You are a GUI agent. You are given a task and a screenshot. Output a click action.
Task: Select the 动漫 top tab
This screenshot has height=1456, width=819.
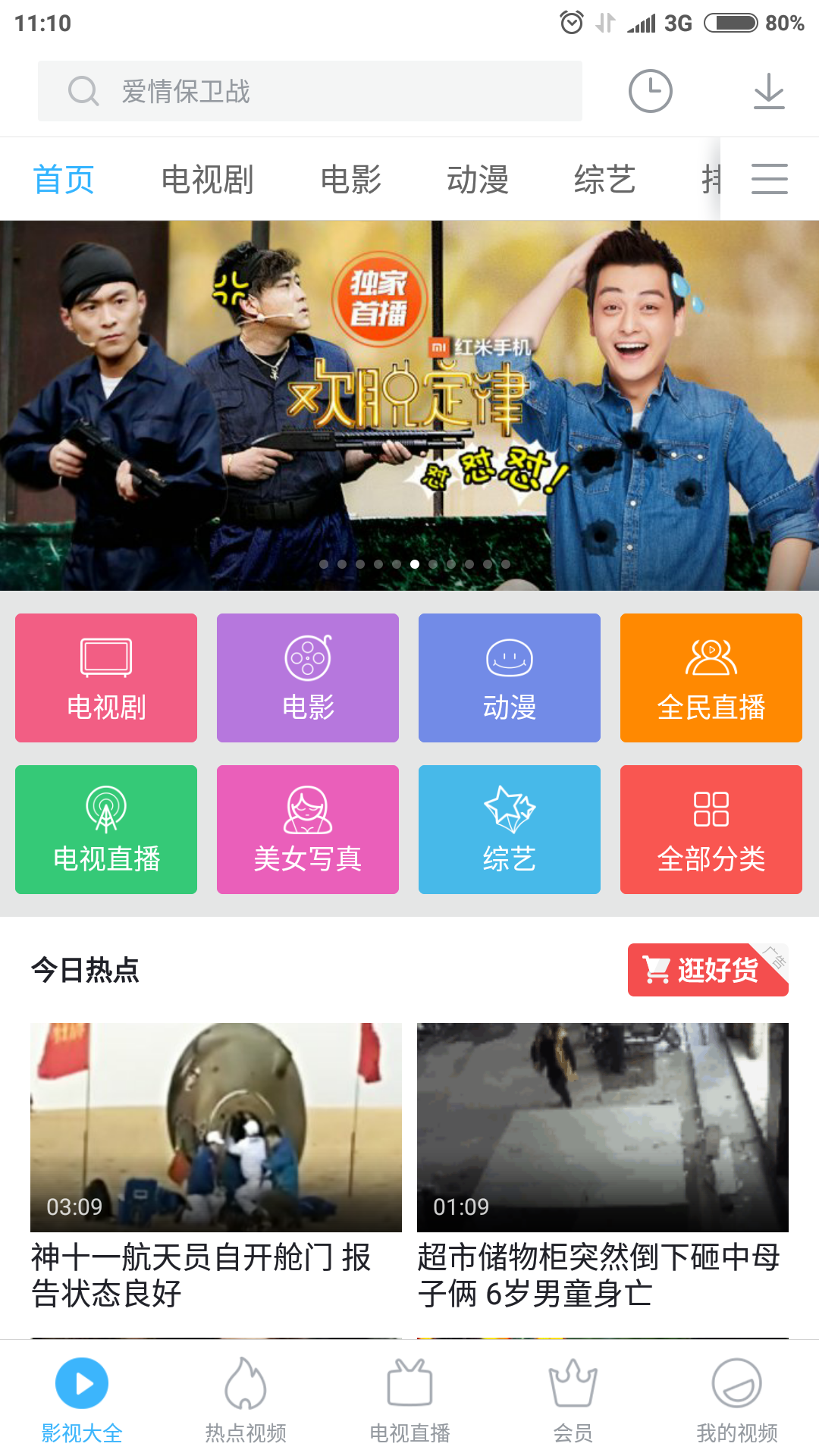tap(477, 180)
